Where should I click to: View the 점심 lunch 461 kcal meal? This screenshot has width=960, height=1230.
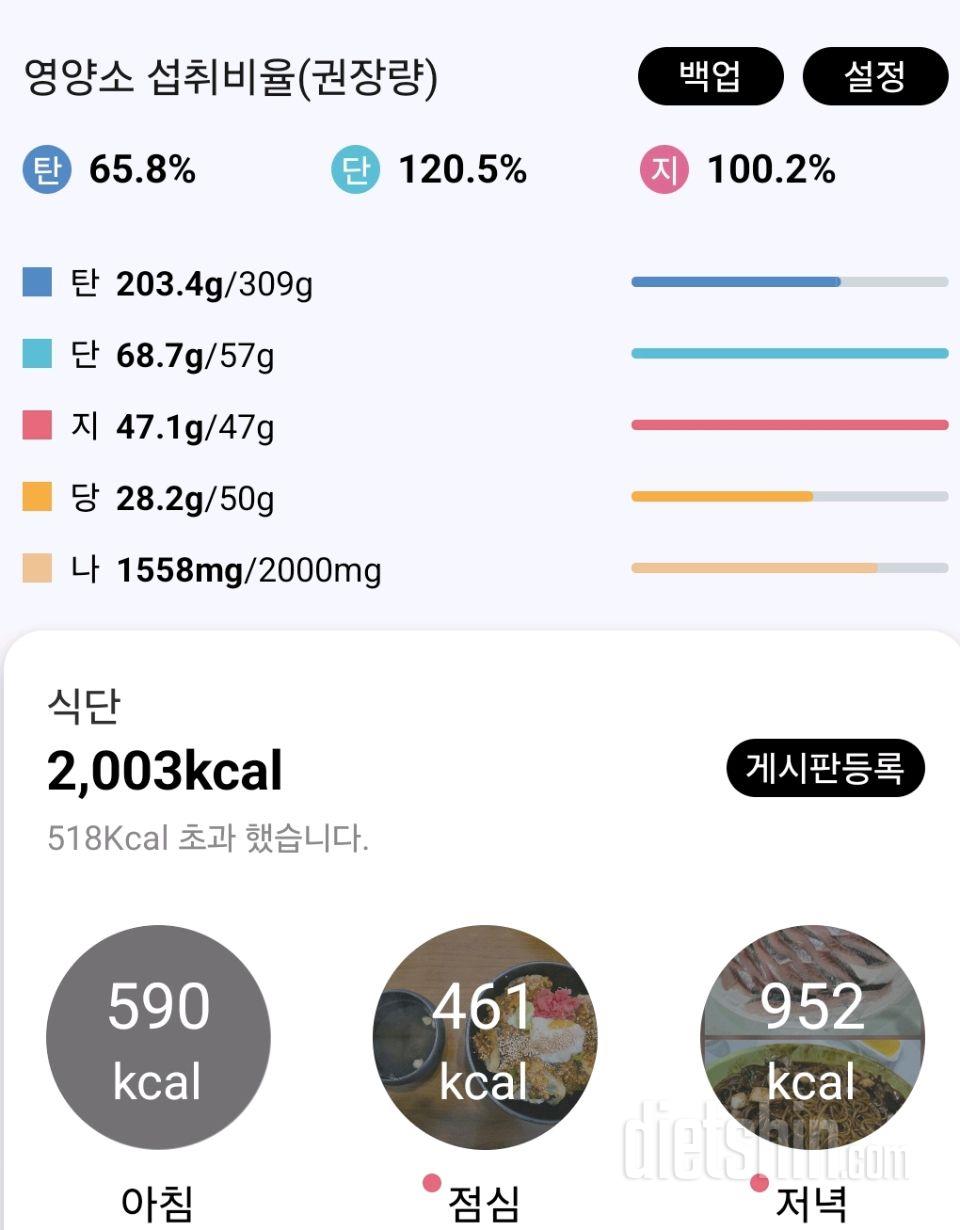(485, 1037)
